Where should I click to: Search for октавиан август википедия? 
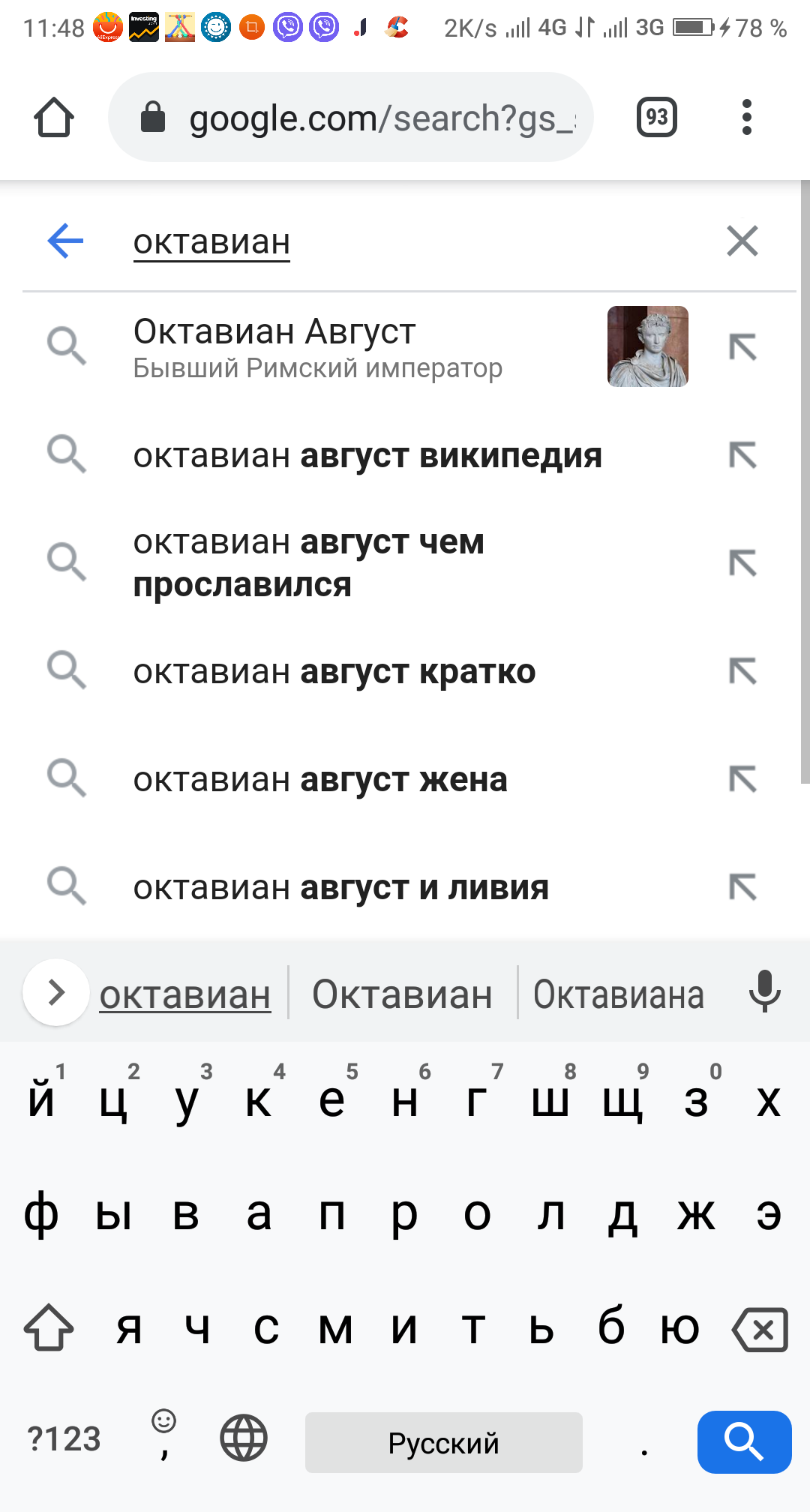tap(367, 455)
